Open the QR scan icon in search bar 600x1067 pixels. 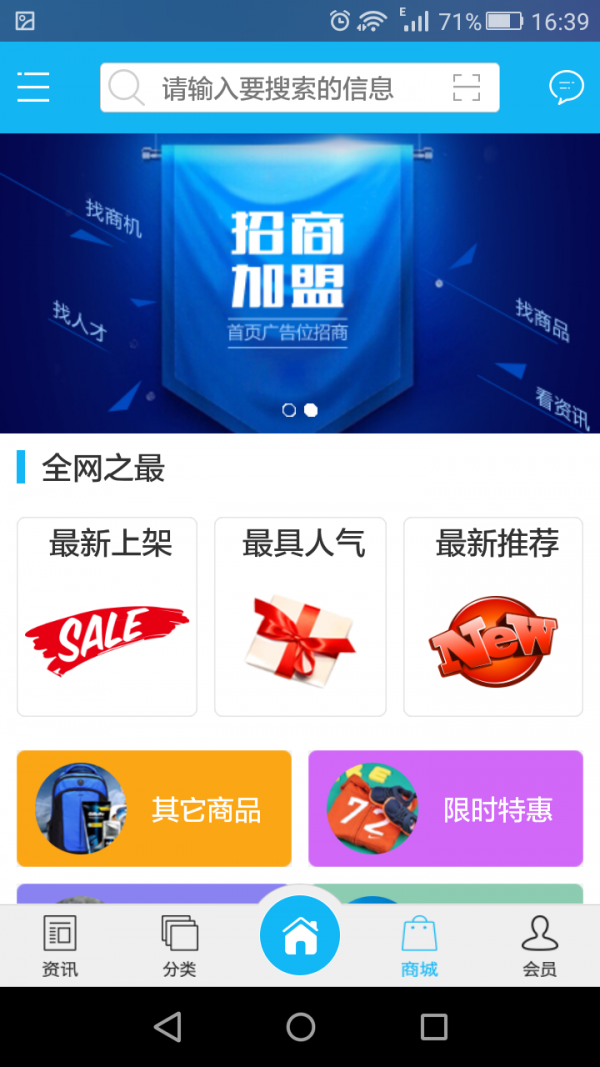point(466,88)
